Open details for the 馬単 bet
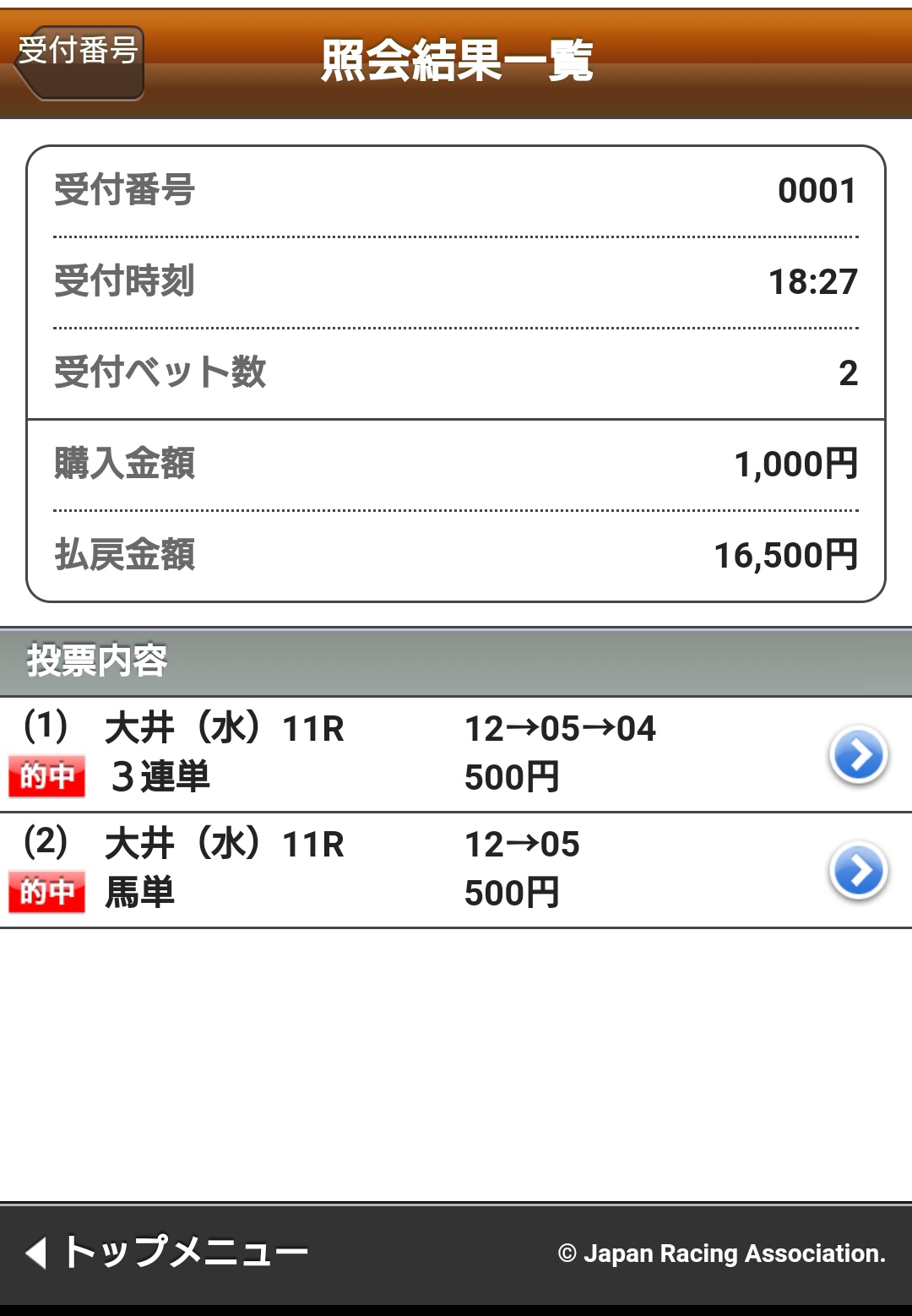Image resolution: width=912 pixels, height=1316 pixels. pyautogui.click(x=858, y=871)
